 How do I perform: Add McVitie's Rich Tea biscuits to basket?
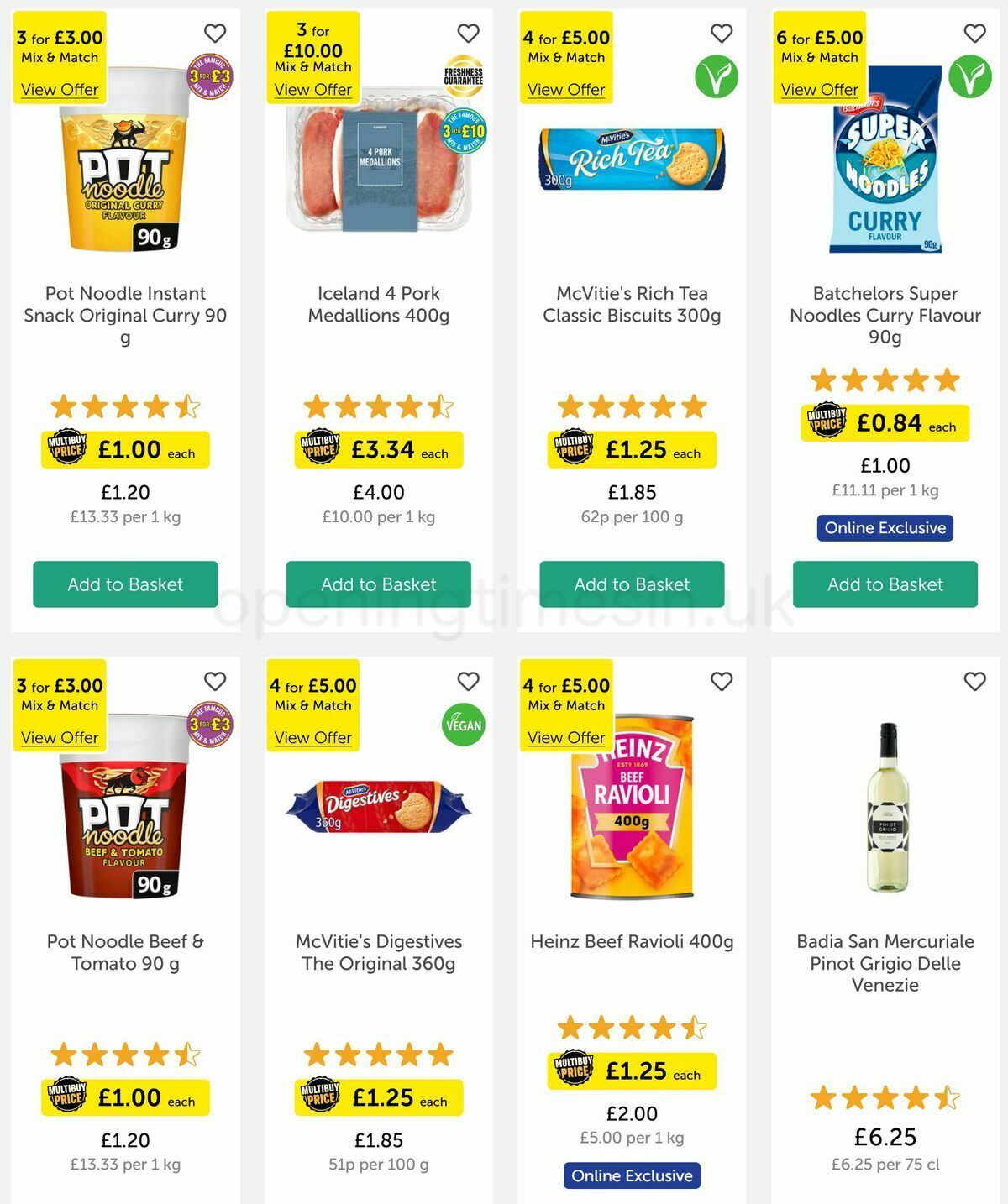click(633, 584)
